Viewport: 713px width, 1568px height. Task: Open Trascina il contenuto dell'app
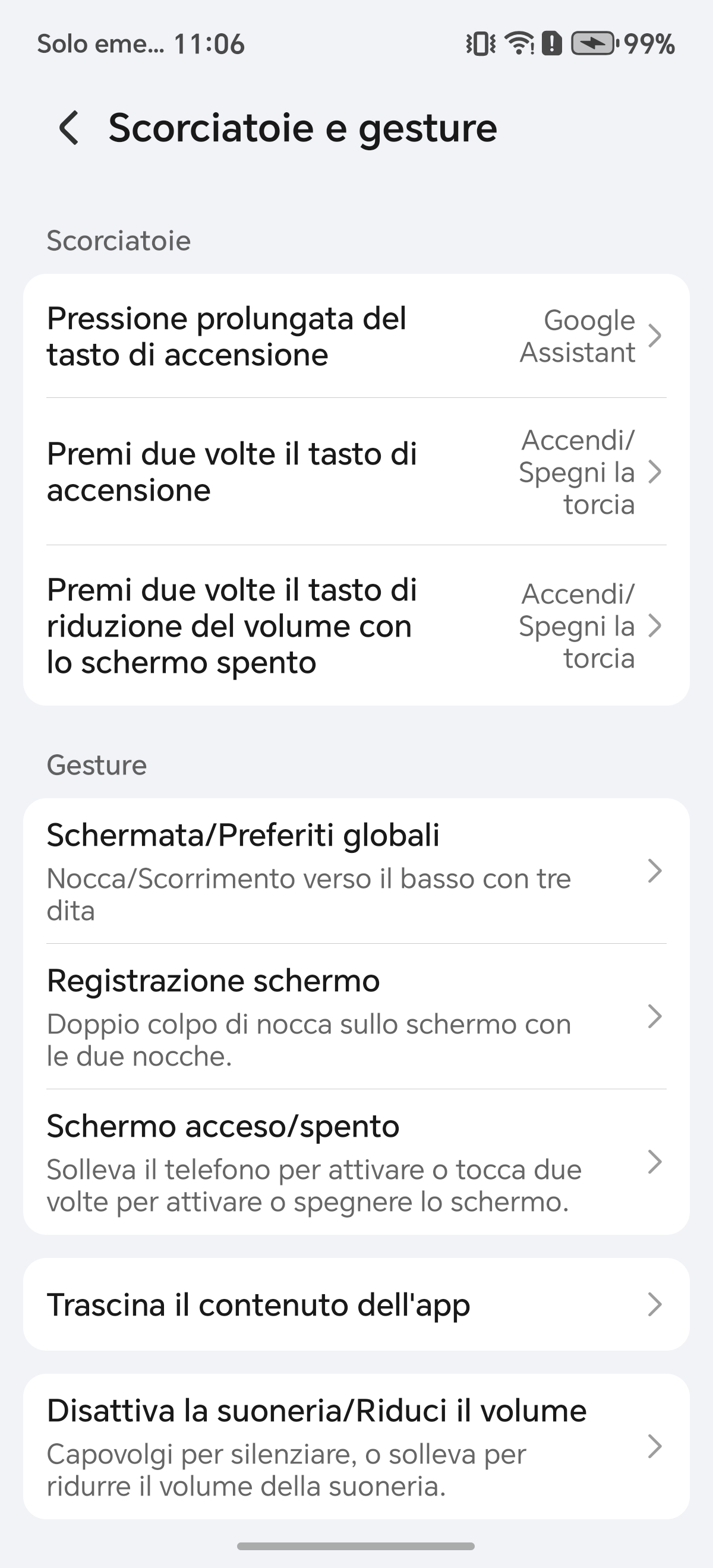tap(355, 1304)
